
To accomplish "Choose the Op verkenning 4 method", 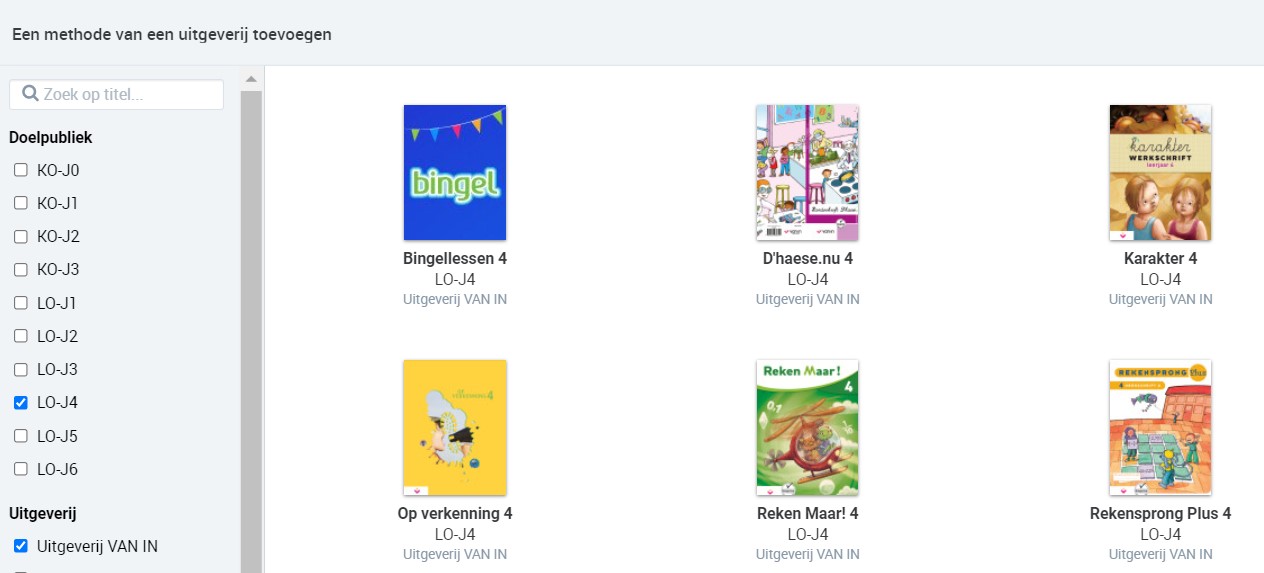I will [x=455, y=428].
